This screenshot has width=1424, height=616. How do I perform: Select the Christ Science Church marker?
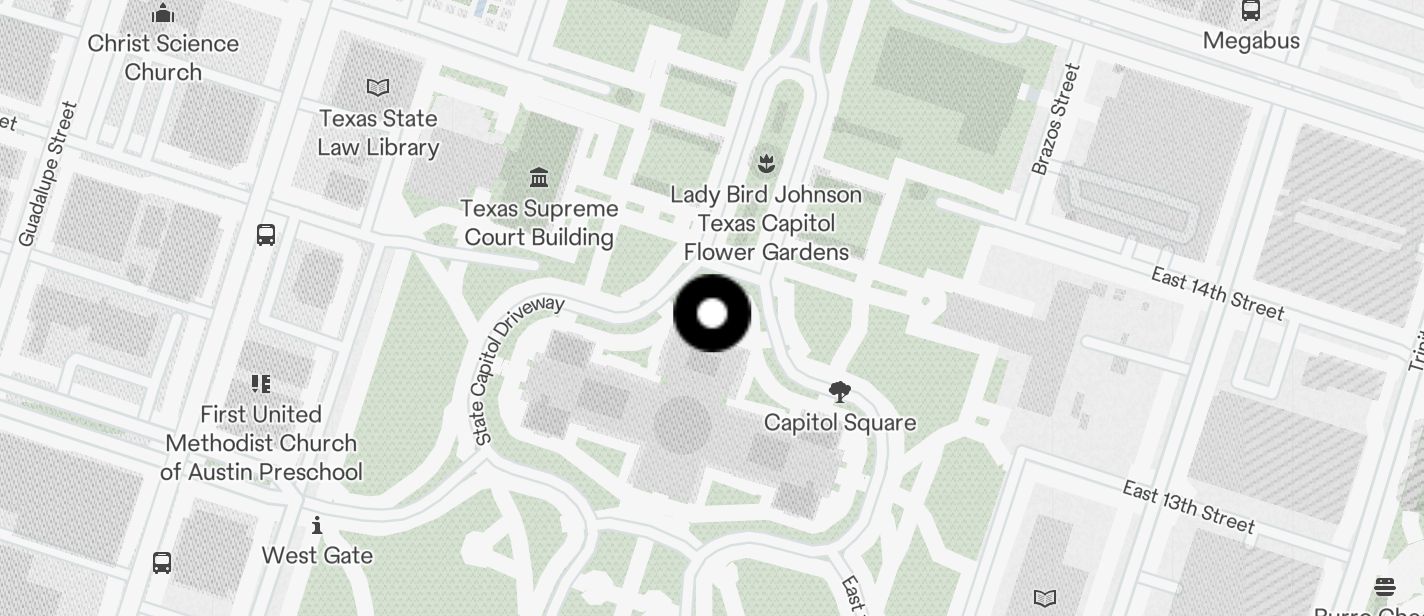[163, 14]
